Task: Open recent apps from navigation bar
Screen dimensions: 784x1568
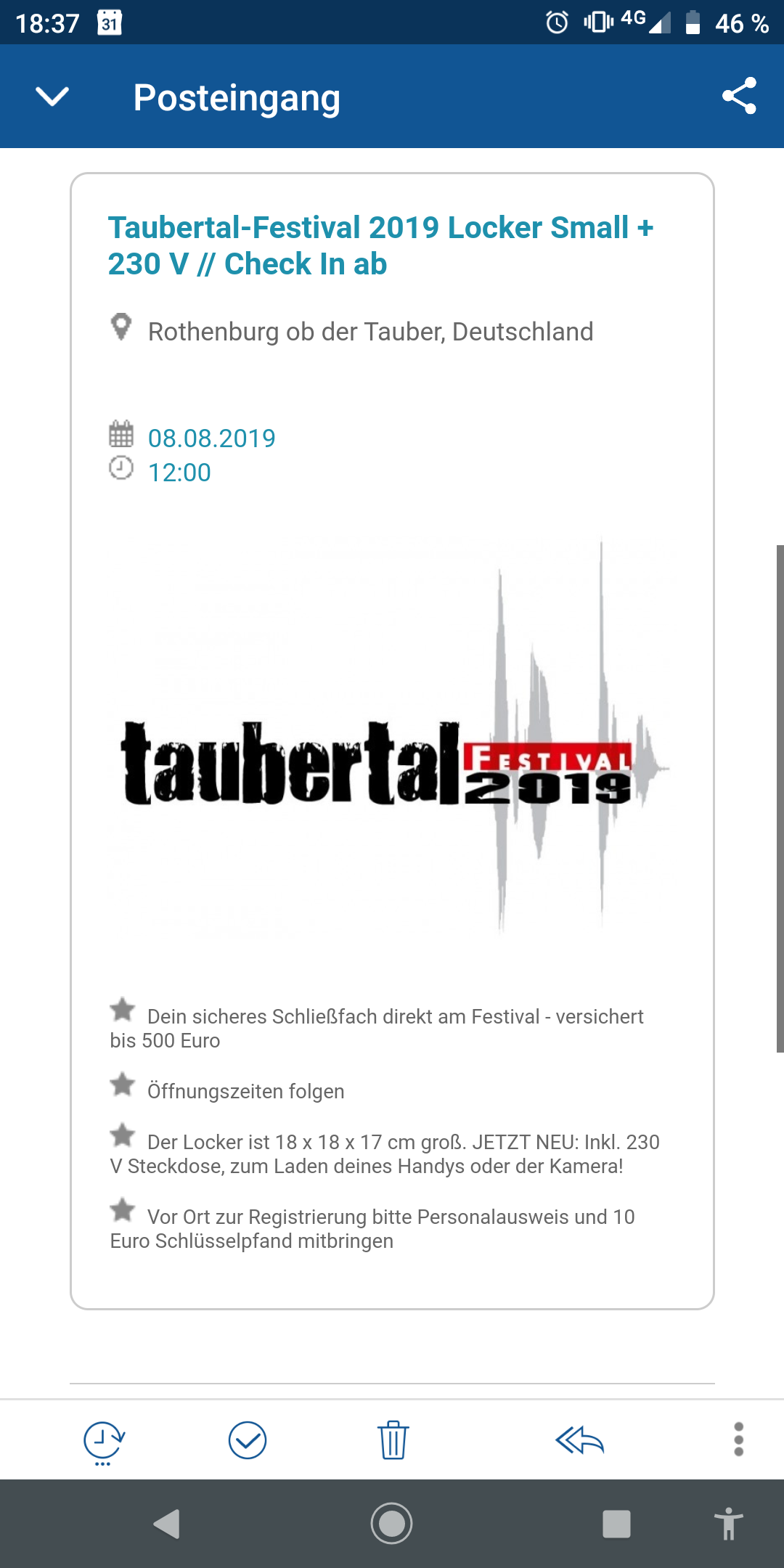Action: [x=616, y=1524]
